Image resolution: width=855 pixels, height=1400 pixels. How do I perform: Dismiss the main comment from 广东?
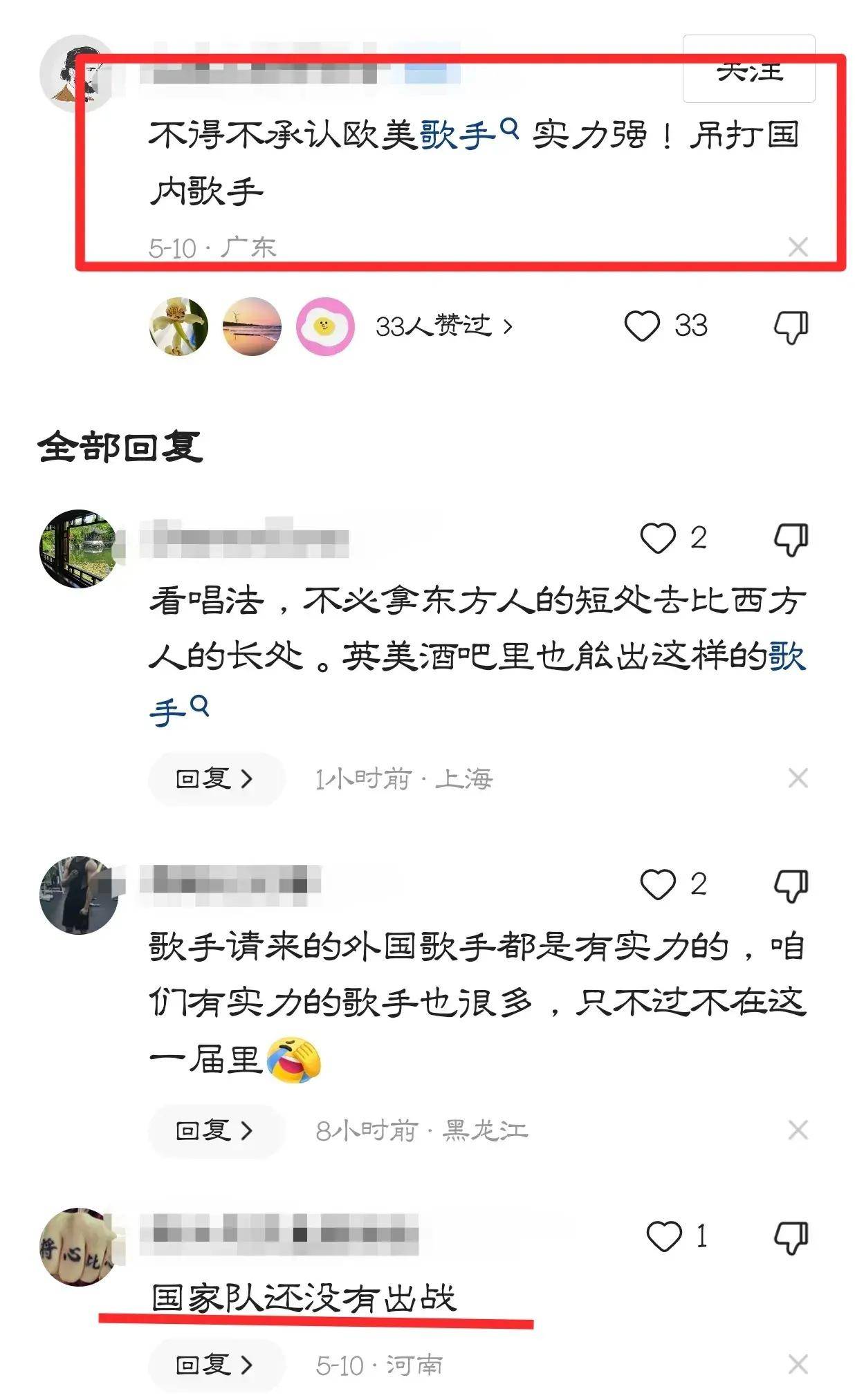tap(798, 247)
